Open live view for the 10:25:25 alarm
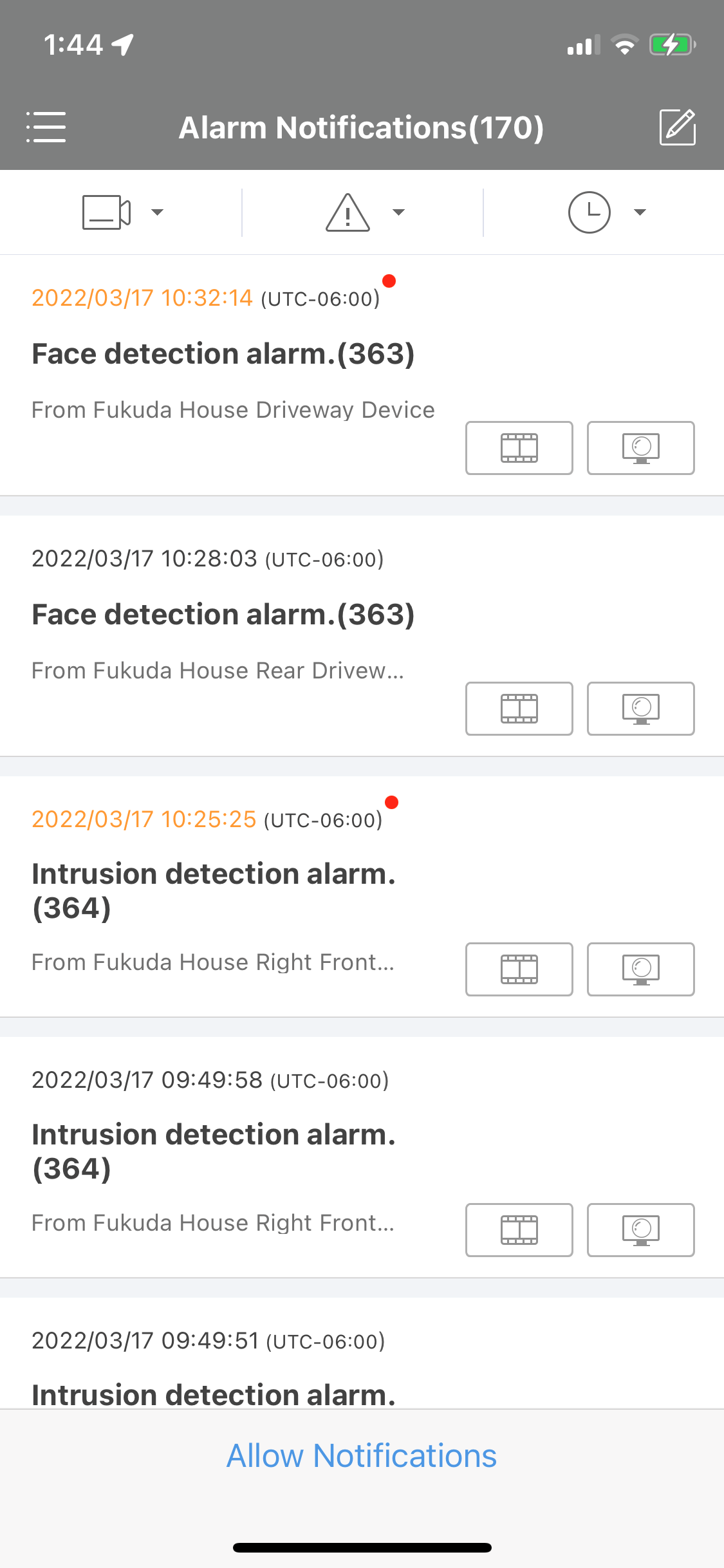Viewport: 724px width, 1568px height. (641, 969)
